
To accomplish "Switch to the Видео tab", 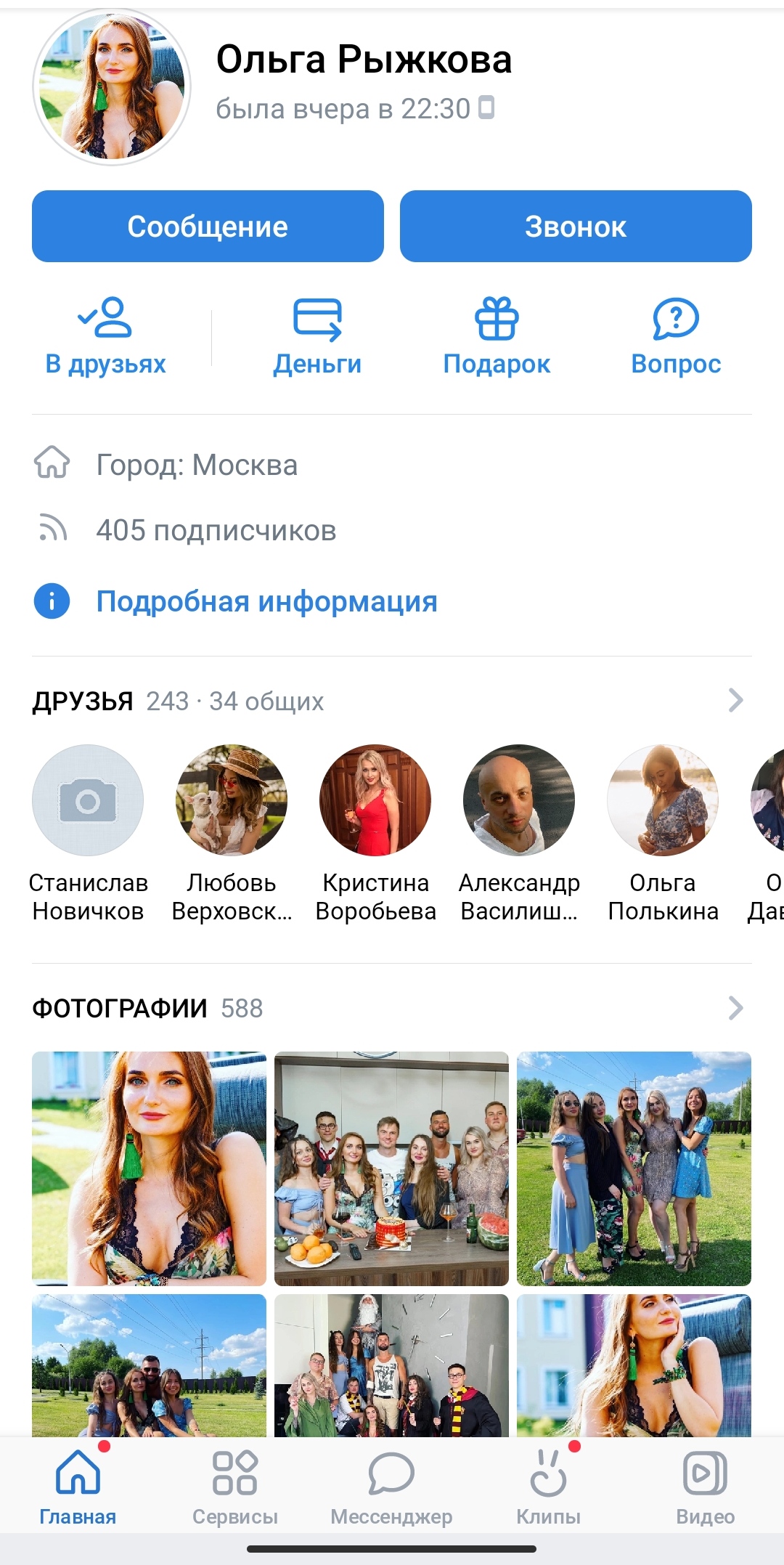I will (x=705, y=1487).
